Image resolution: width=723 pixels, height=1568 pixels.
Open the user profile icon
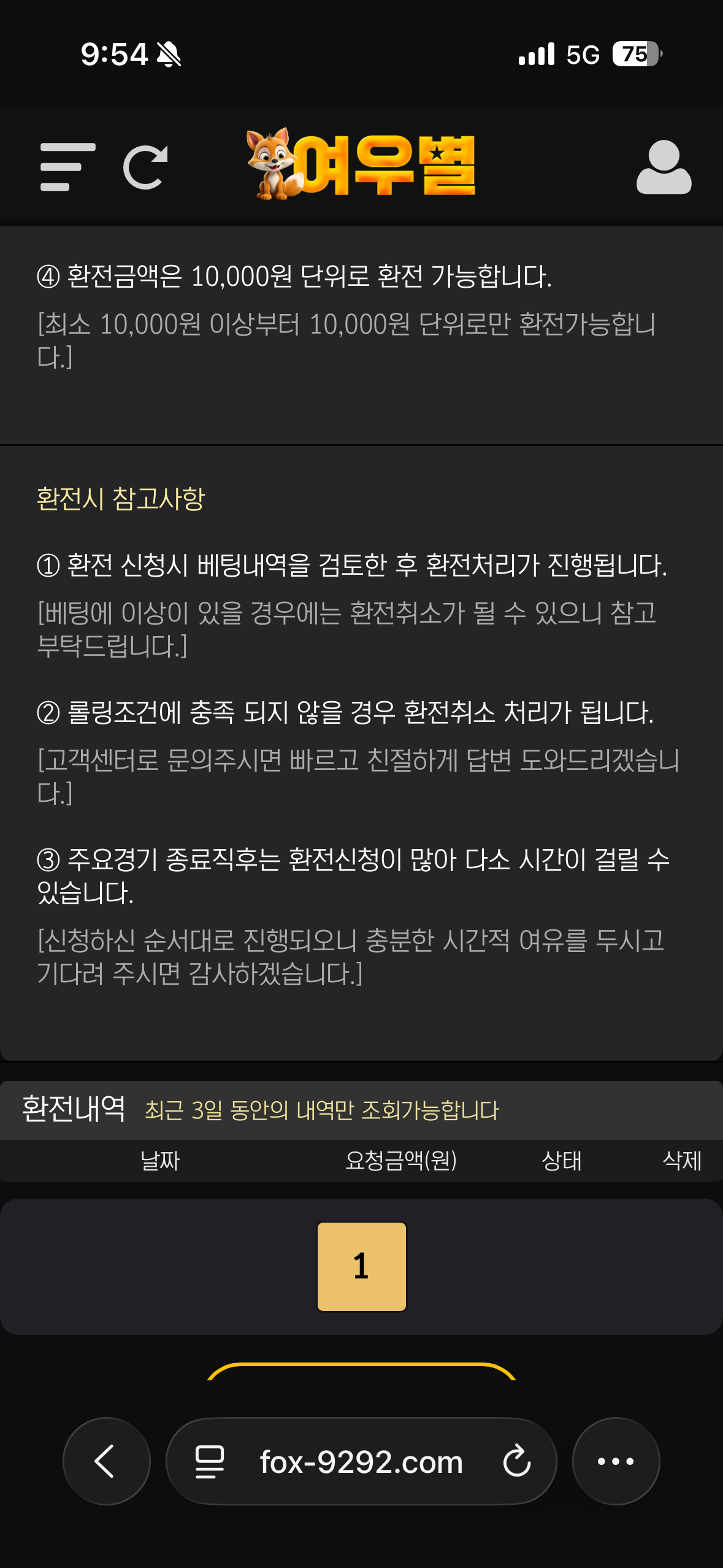click(x=664, y=167)
